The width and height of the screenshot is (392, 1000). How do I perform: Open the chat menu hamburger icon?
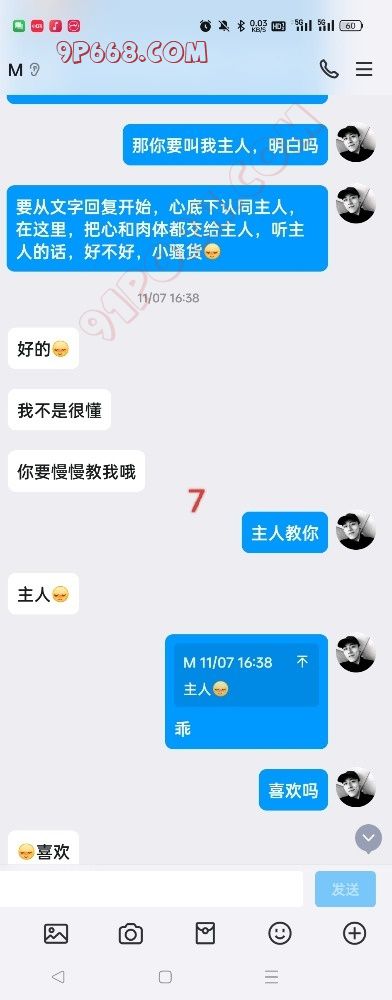(364, 69)
